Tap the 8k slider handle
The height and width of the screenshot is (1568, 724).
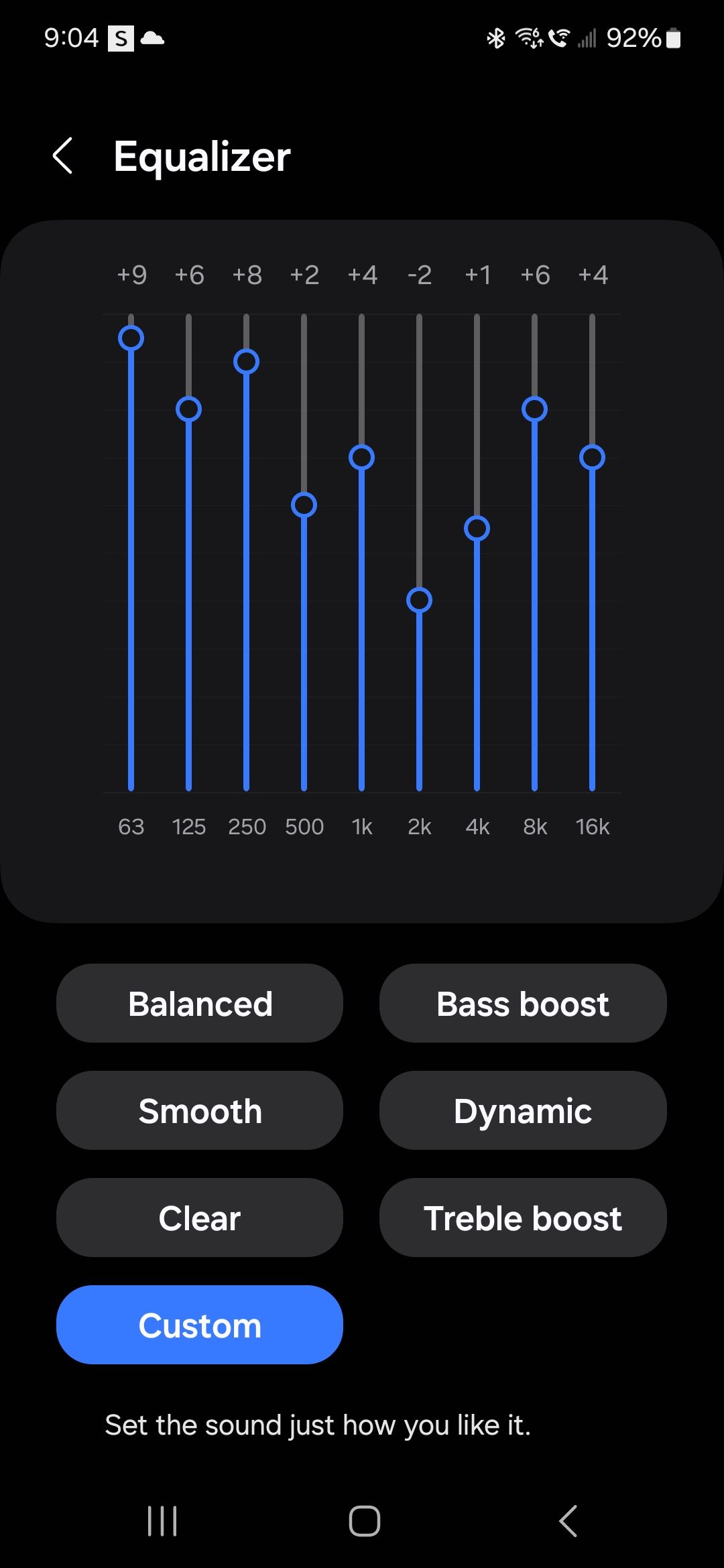535,409
